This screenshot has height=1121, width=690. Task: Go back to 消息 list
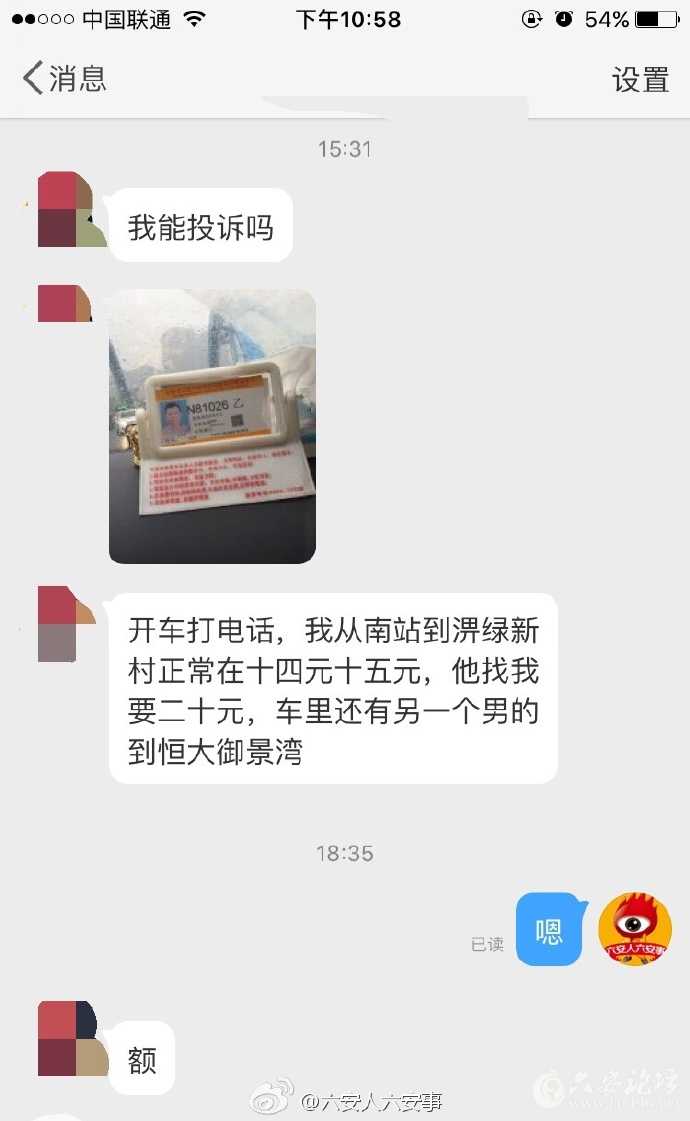tap(65, 78)
